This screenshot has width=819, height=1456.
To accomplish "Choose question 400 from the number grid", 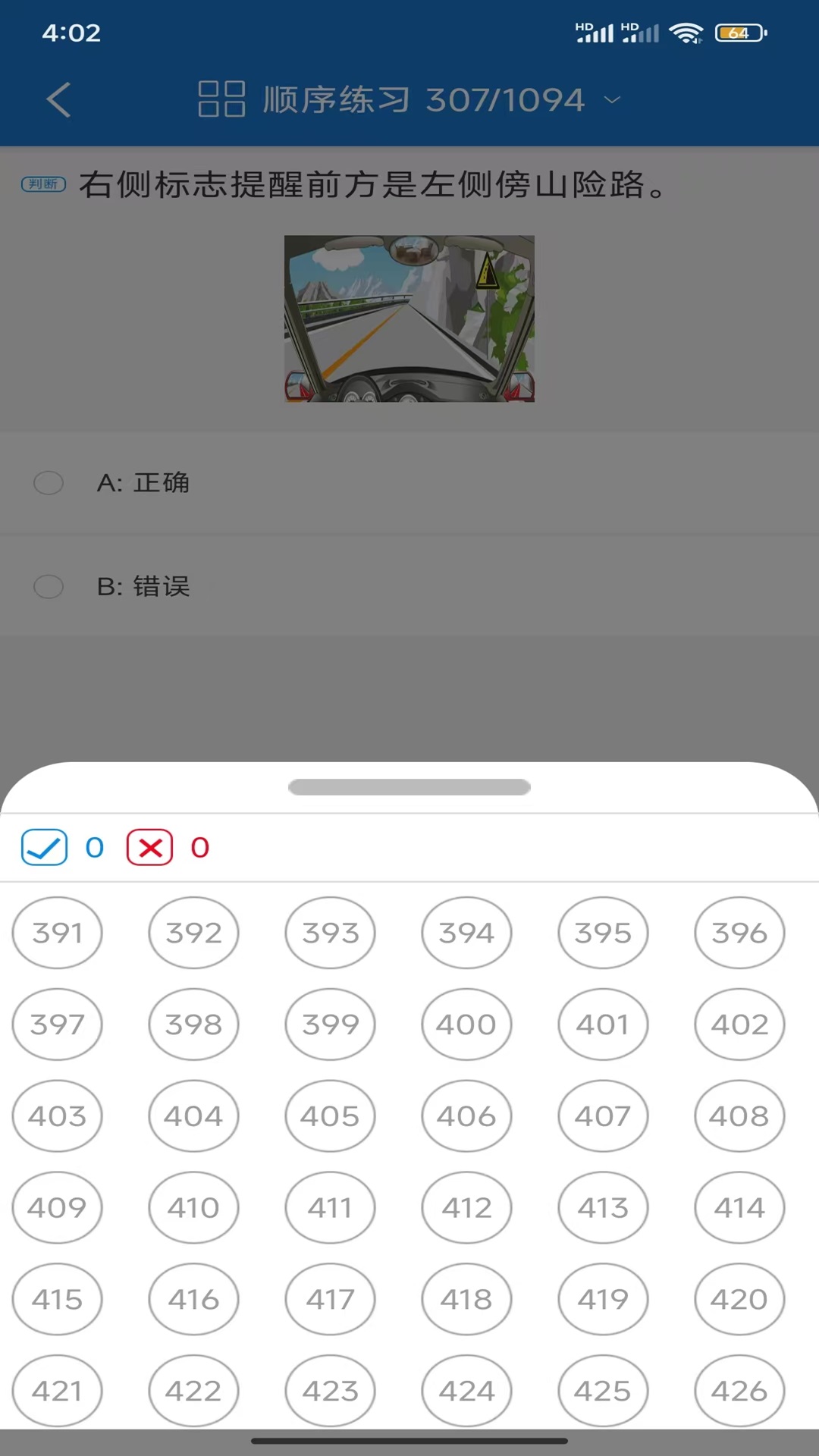I will 466,1024.
